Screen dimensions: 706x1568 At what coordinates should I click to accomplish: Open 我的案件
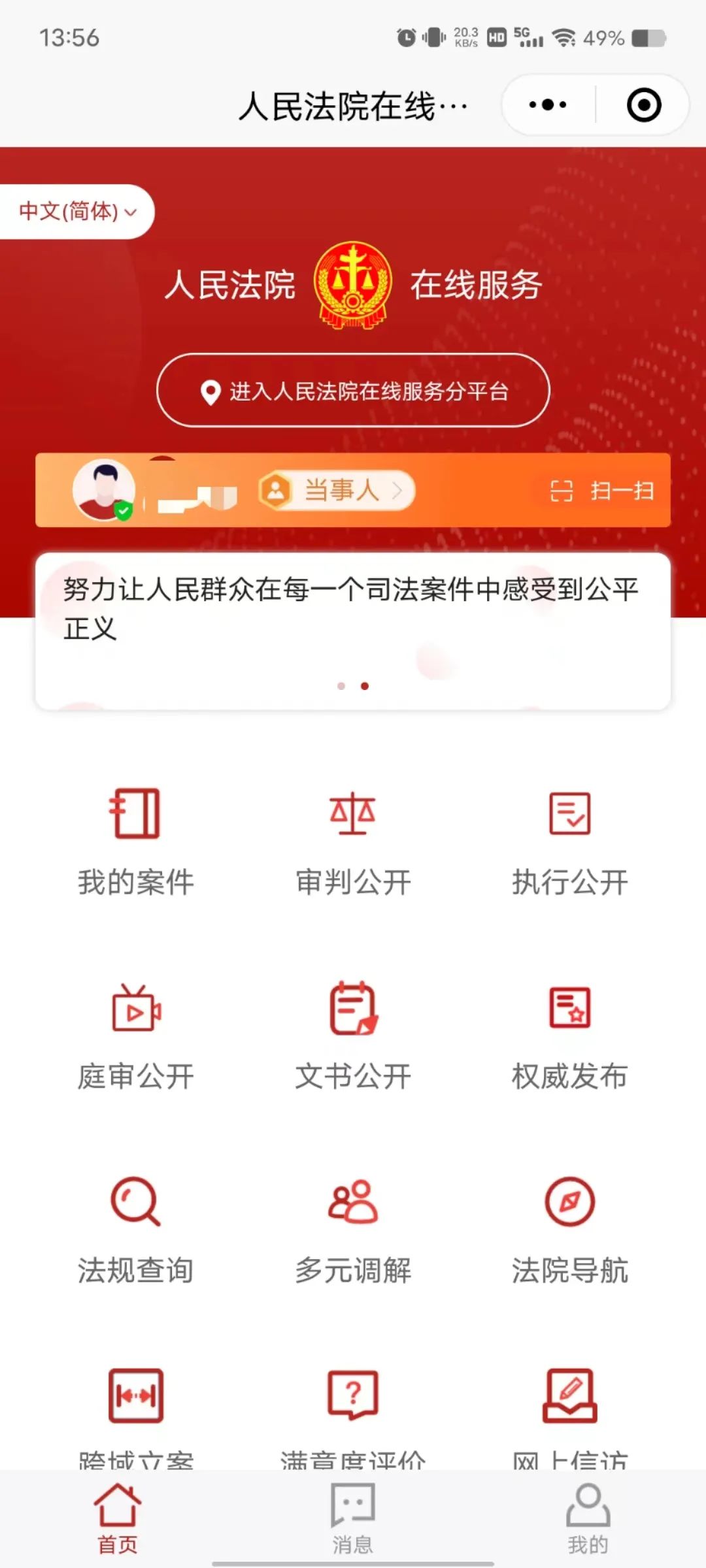click(x=135, y=841)
